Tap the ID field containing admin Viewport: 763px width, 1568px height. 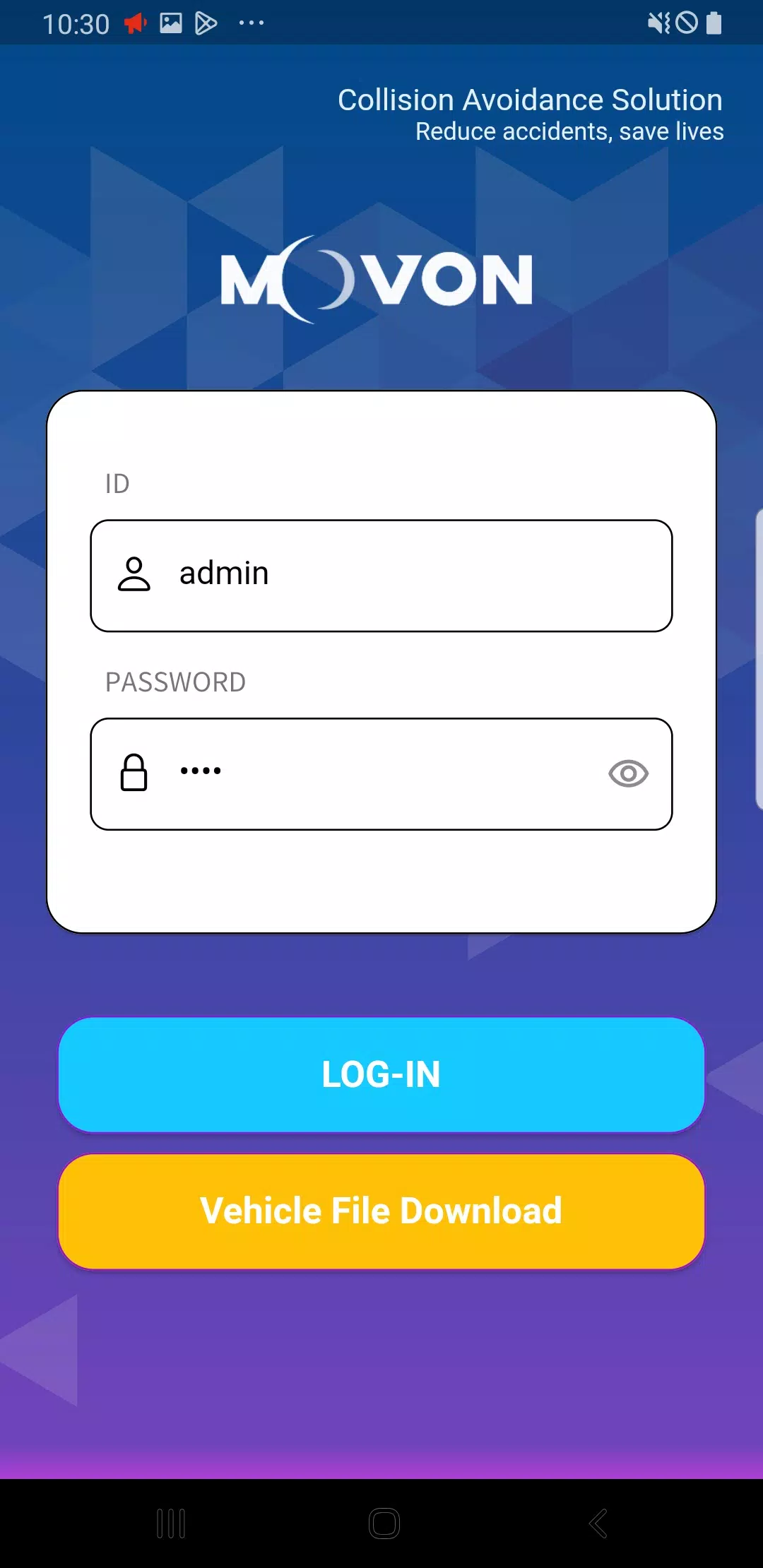381,576
